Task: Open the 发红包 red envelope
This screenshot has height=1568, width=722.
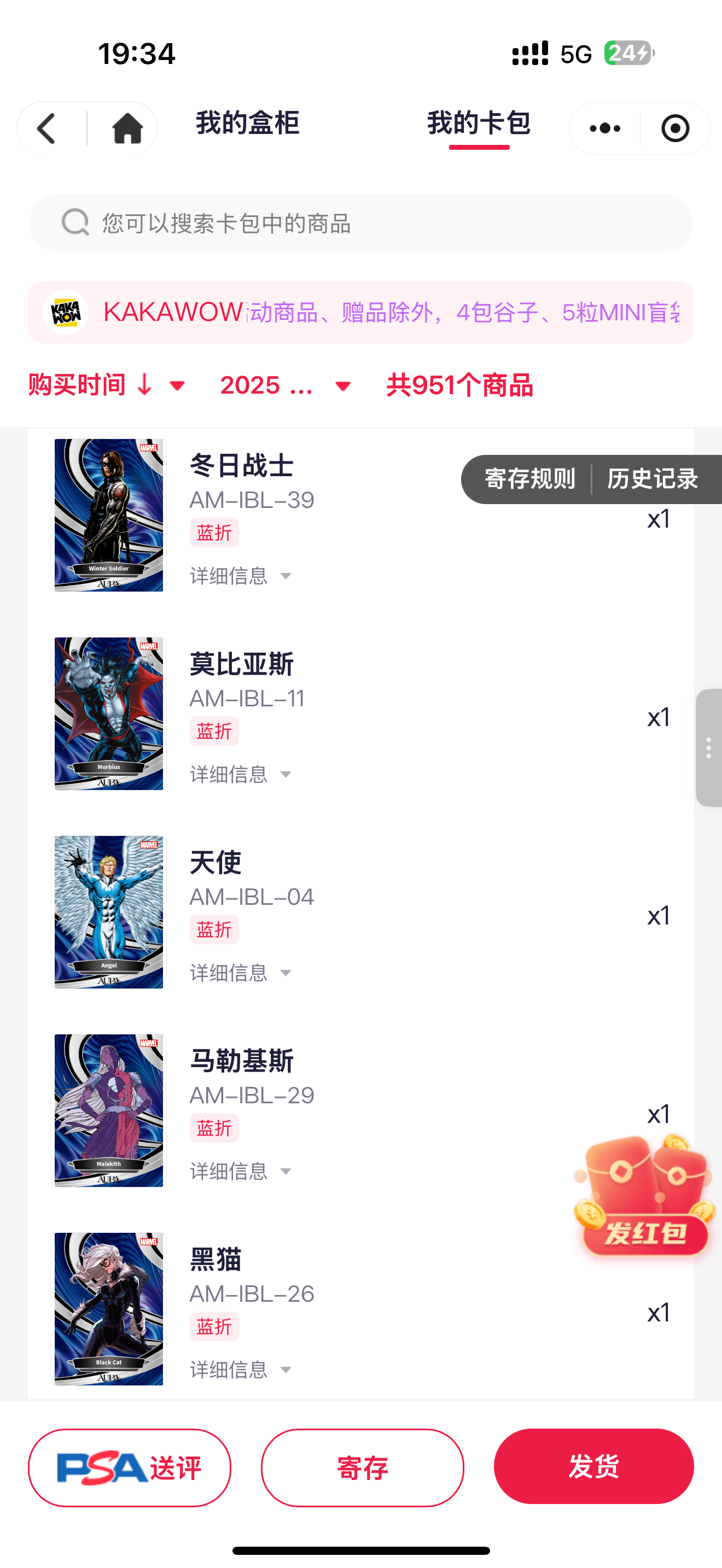Action: [x=644, y=1199]
